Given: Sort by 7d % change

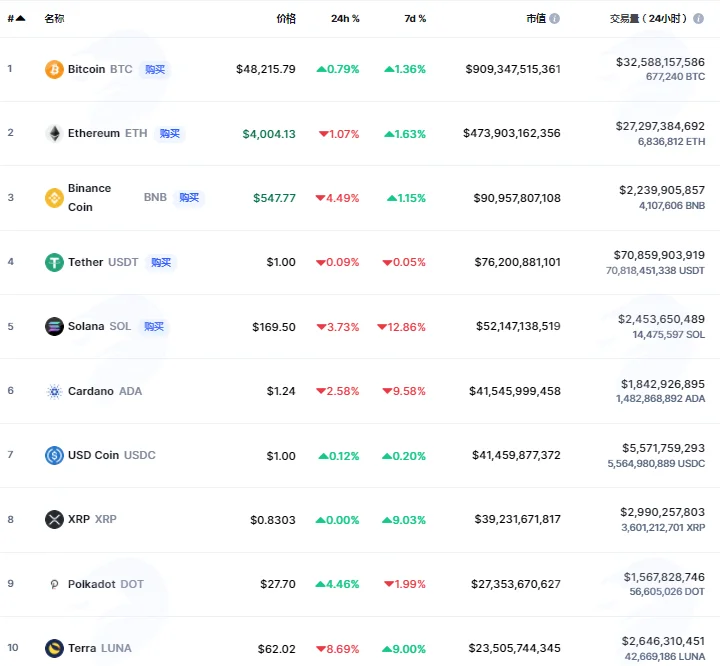Looking at the screenshot, I should coord(415,18).
